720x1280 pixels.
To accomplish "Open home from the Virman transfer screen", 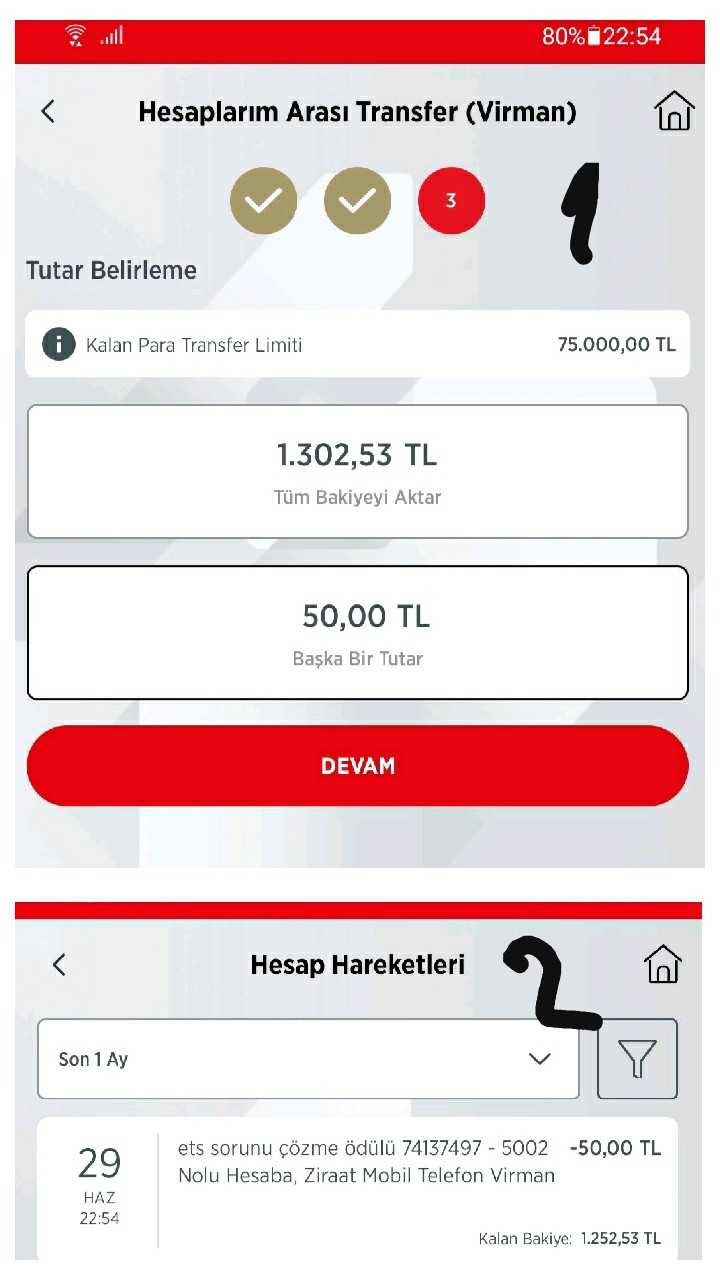I will tap(675, 111).
